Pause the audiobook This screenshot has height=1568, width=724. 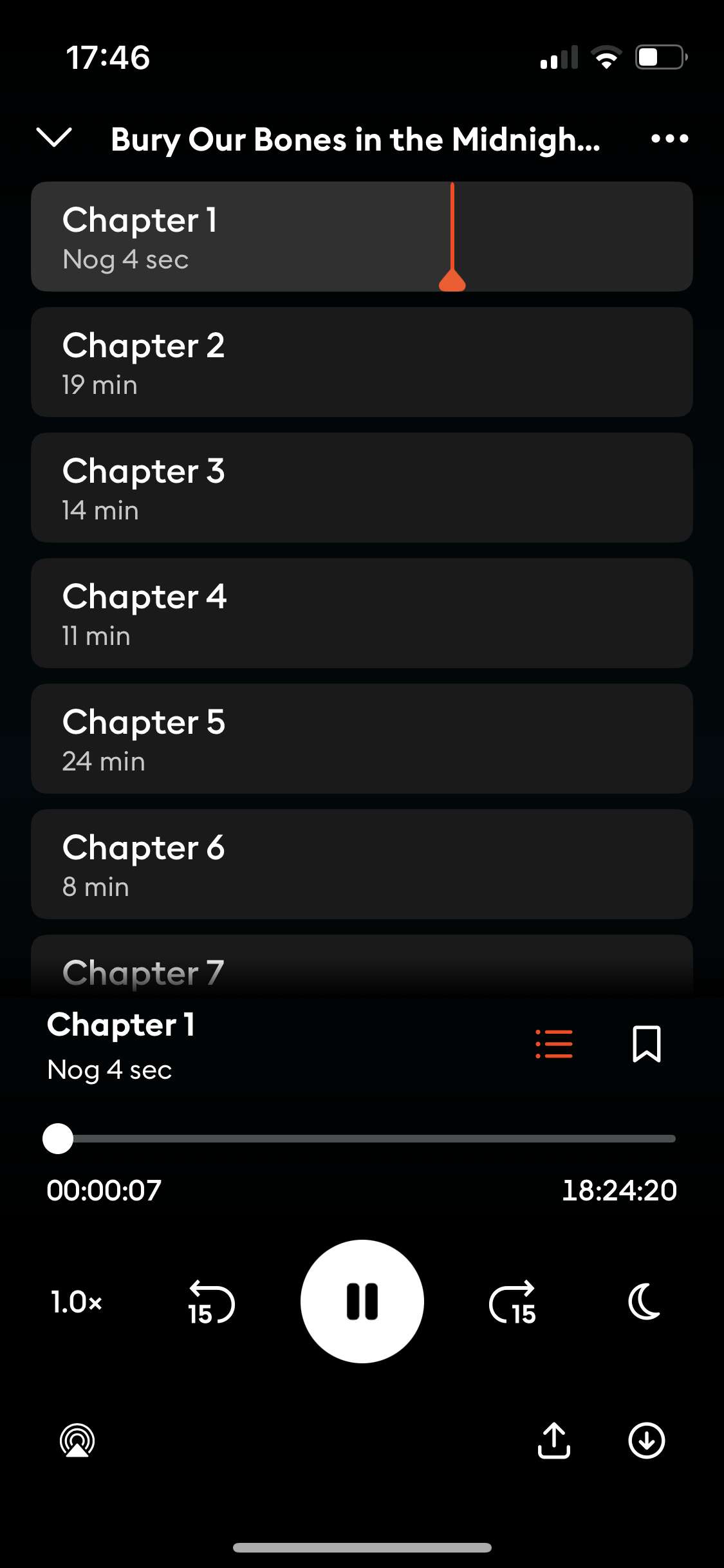pos(362,1302)
